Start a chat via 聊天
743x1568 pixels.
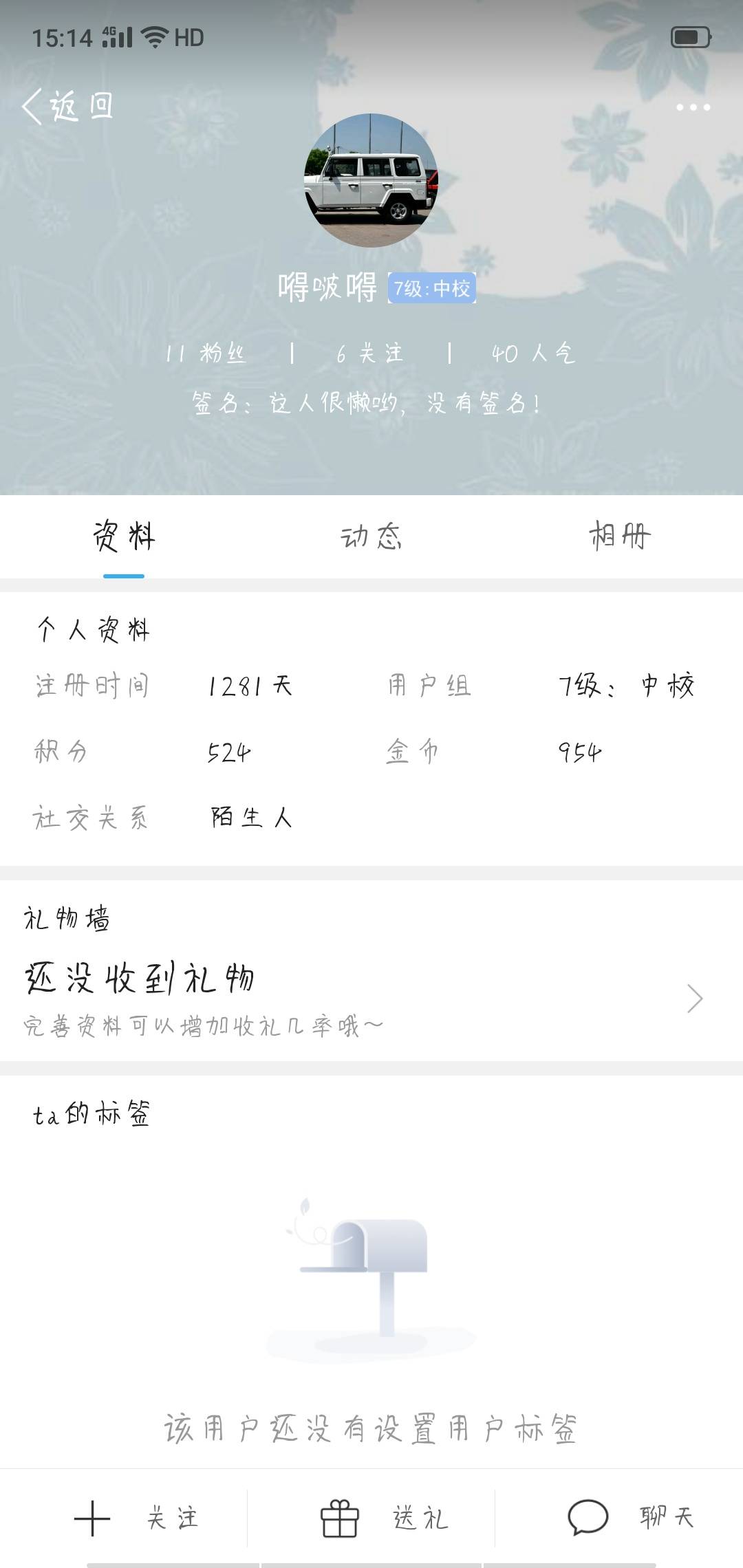pyautogui.click(x=632, y=1518)
